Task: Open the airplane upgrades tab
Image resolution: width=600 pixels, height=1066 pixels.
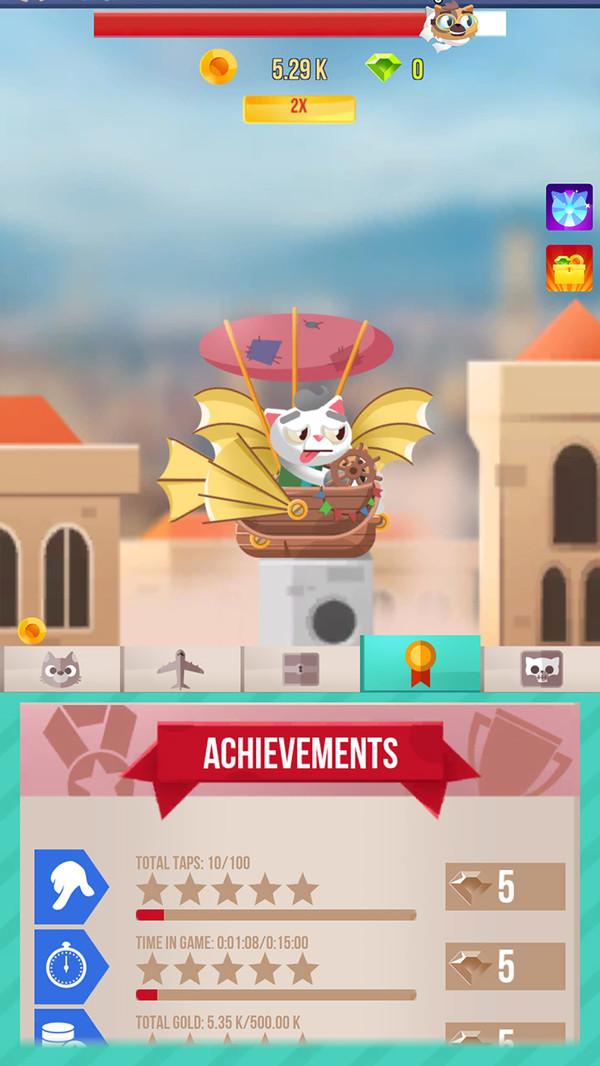Action: 181,669
